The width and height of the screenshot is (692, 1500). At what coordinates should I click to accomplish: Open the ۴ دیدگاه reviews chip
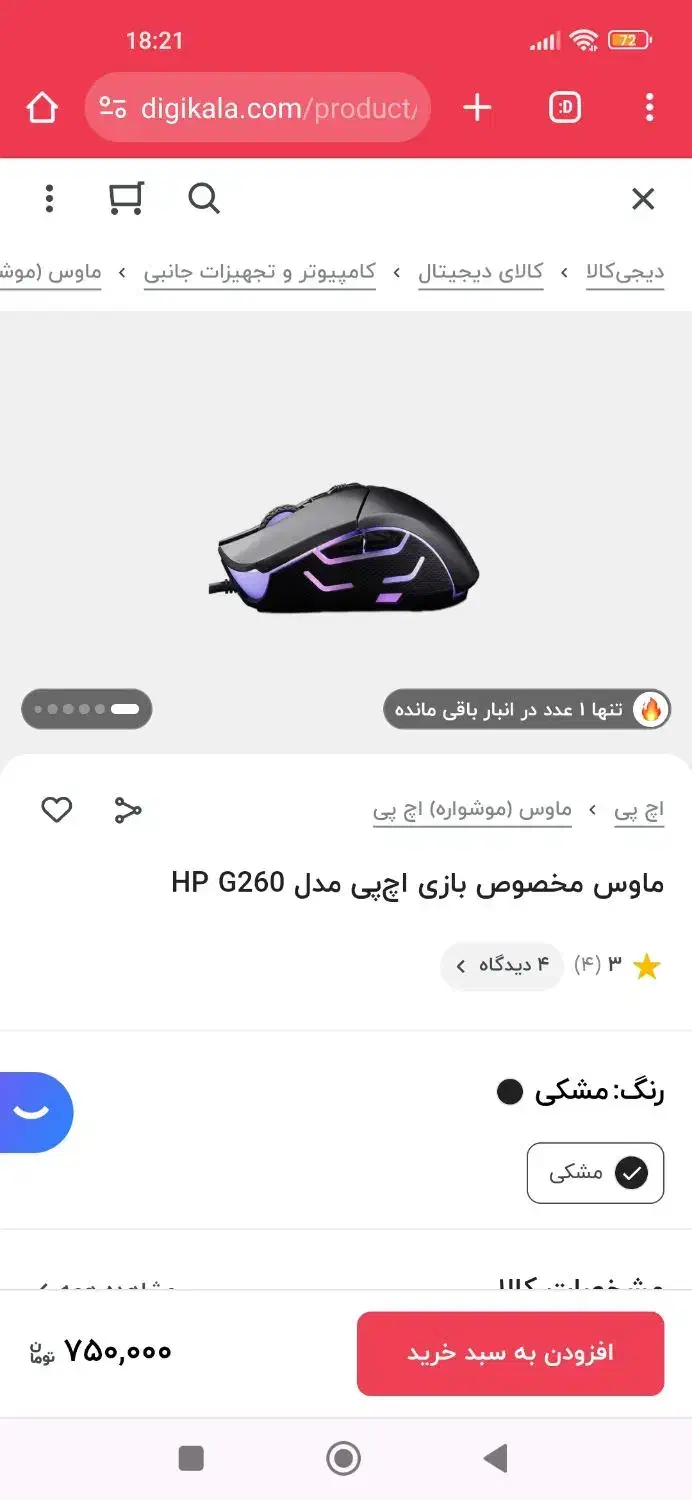(x=502, y=966)
